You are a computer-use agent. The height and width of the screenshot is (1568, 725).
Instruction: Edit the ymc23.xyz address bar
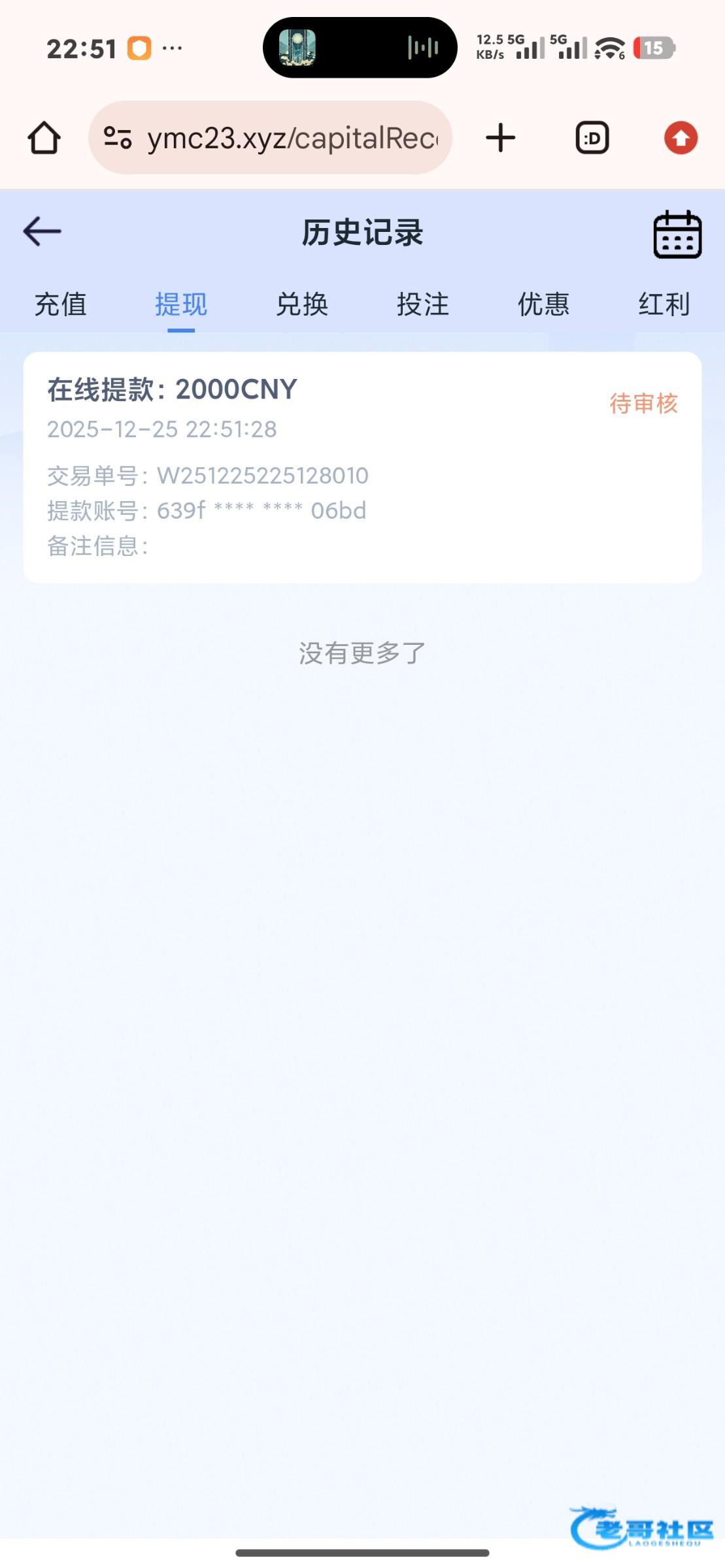[292, 138]
